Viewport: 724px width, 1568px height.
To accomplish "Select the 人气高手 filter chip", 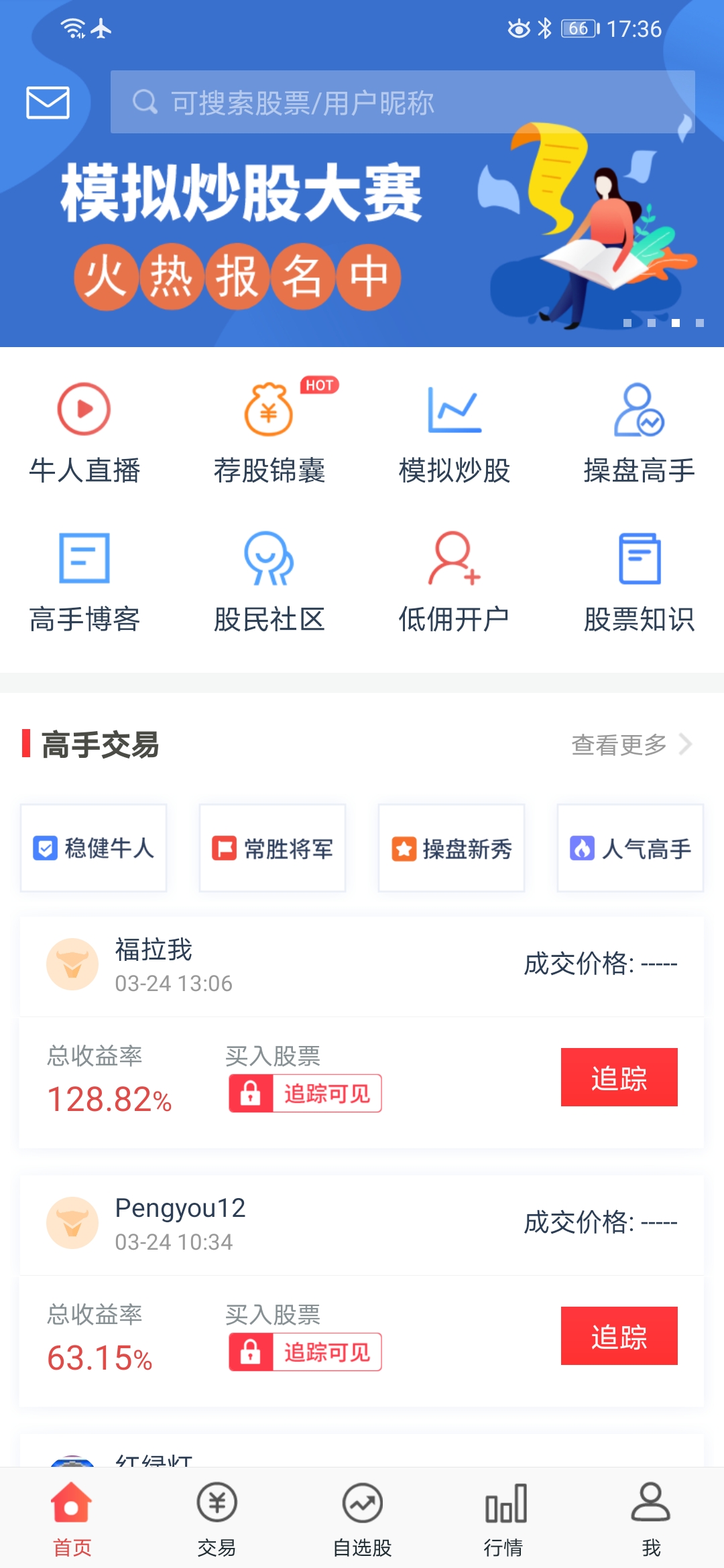I will [631, 848].
